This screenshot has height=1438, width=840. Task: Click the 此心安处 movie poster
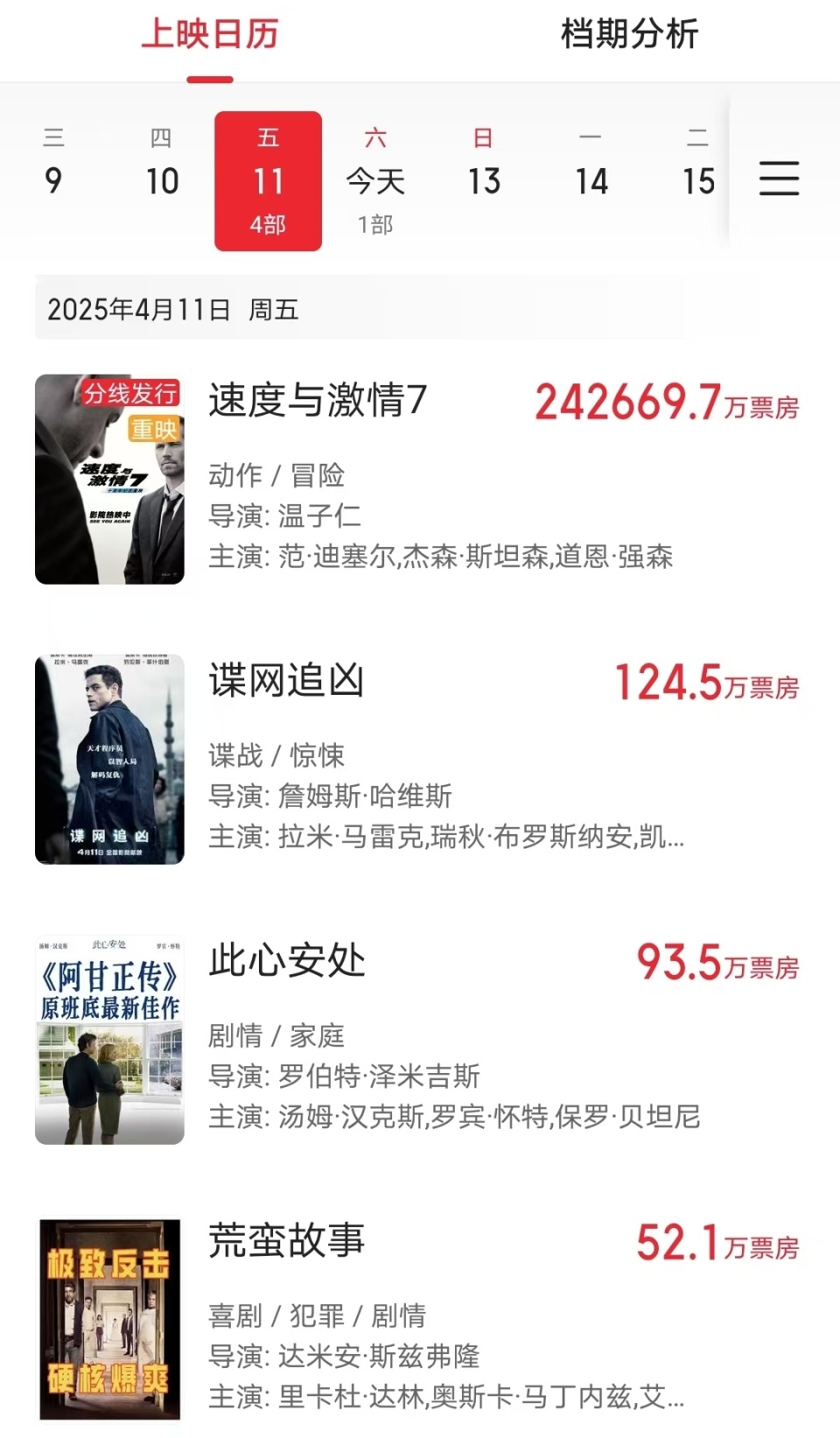[108, 1040]
